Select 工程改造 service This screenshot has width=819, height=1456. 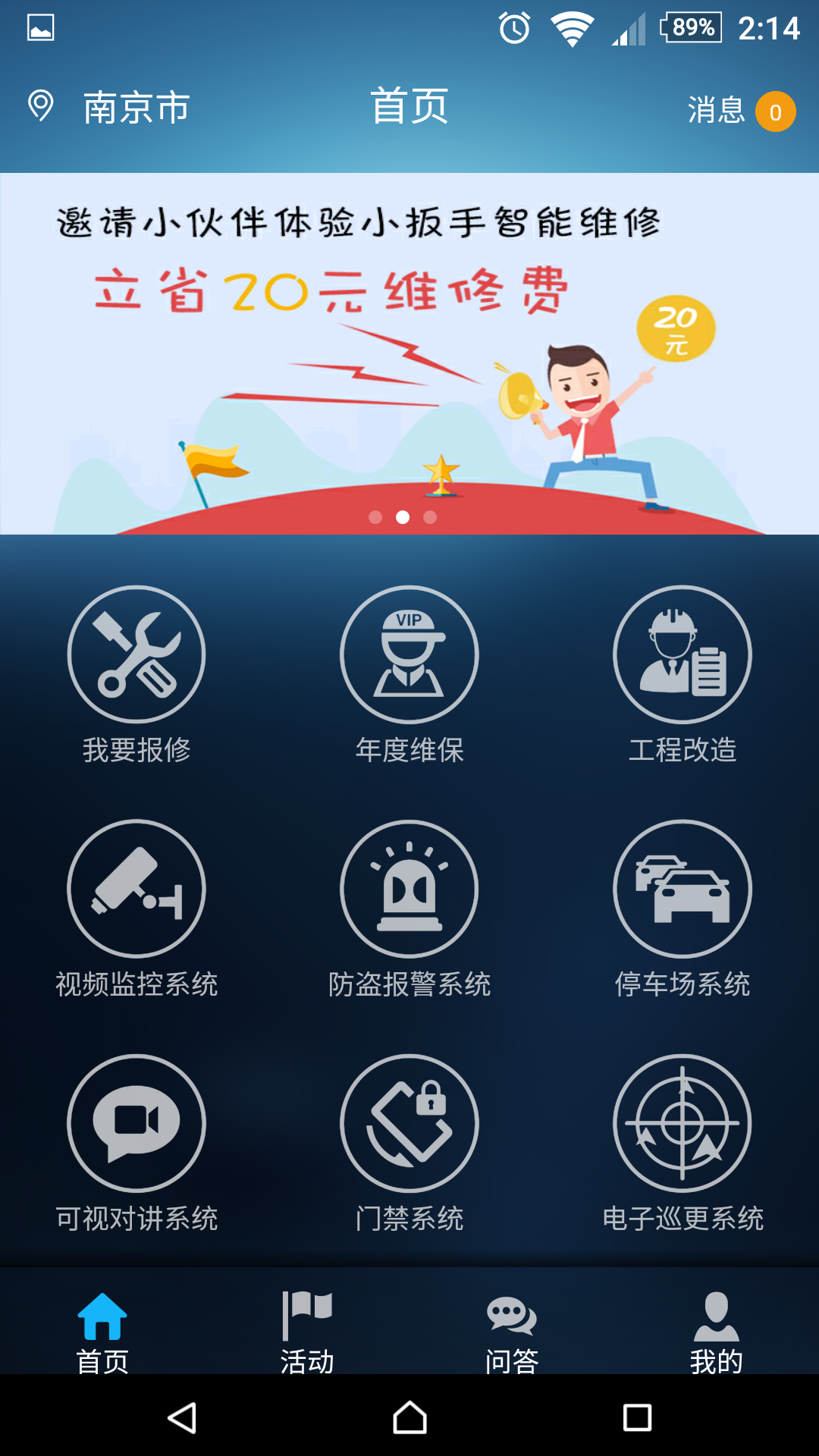click(x=682, y=675)
